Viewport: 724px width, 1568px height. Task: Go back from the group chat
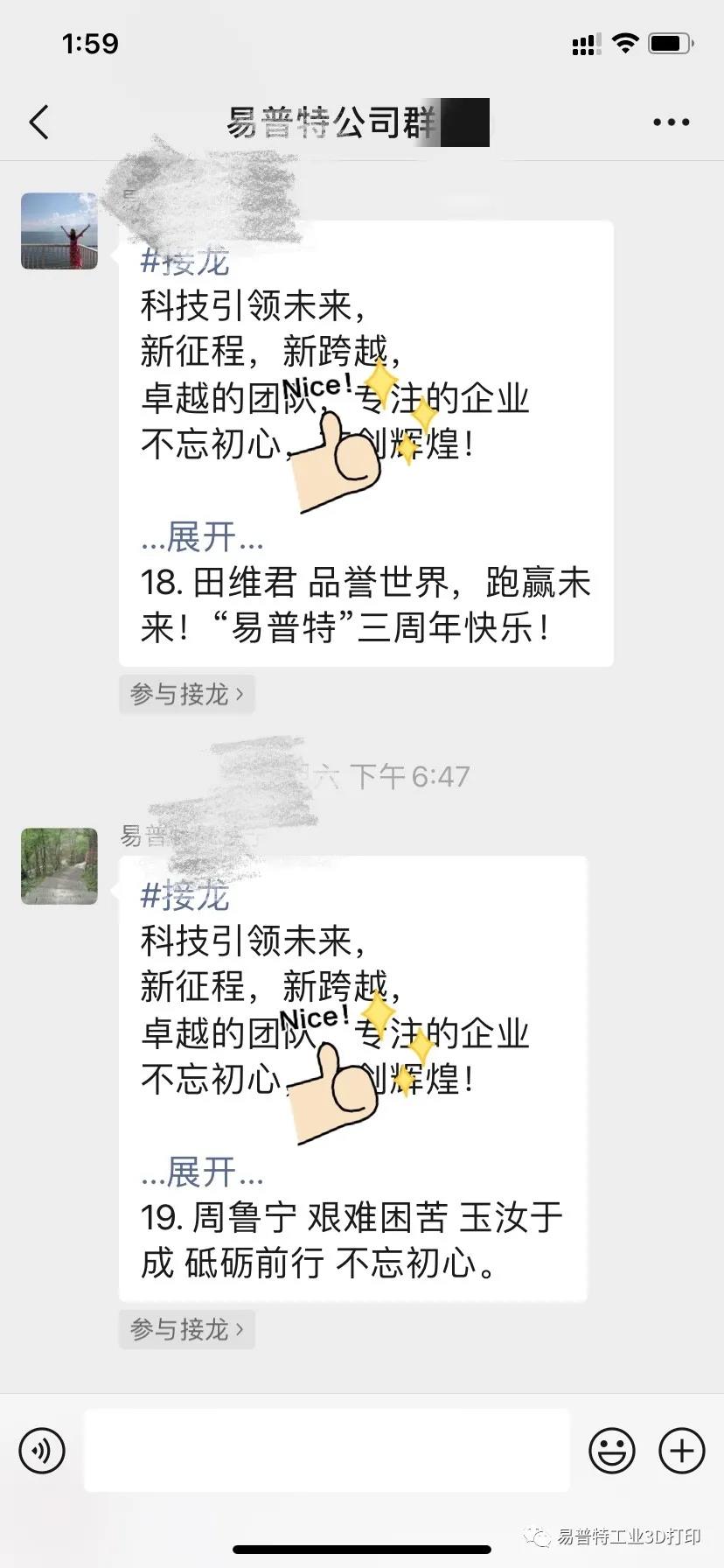[x=38, y=122]
